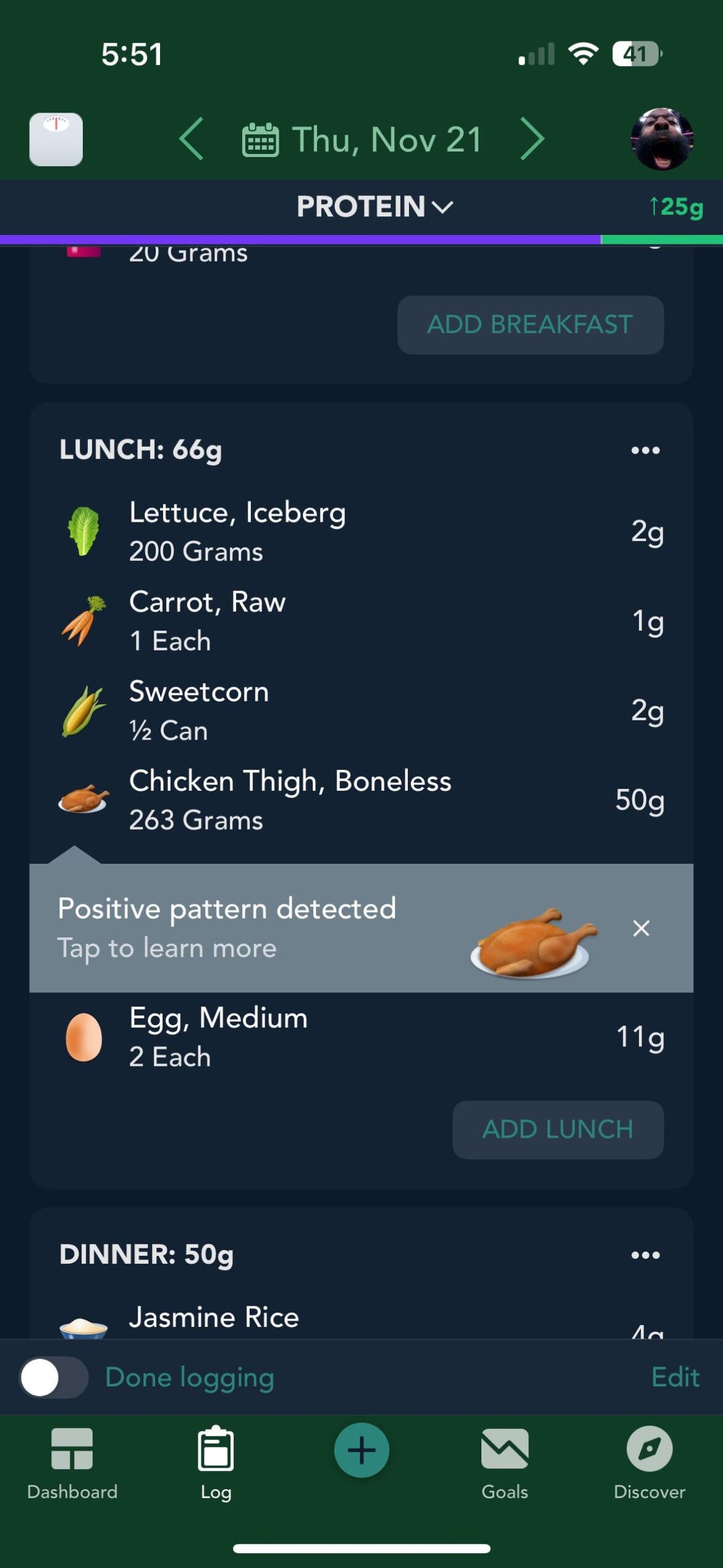Open the Lettuce, Iceberg food entry icon

[x=84, y=529]
